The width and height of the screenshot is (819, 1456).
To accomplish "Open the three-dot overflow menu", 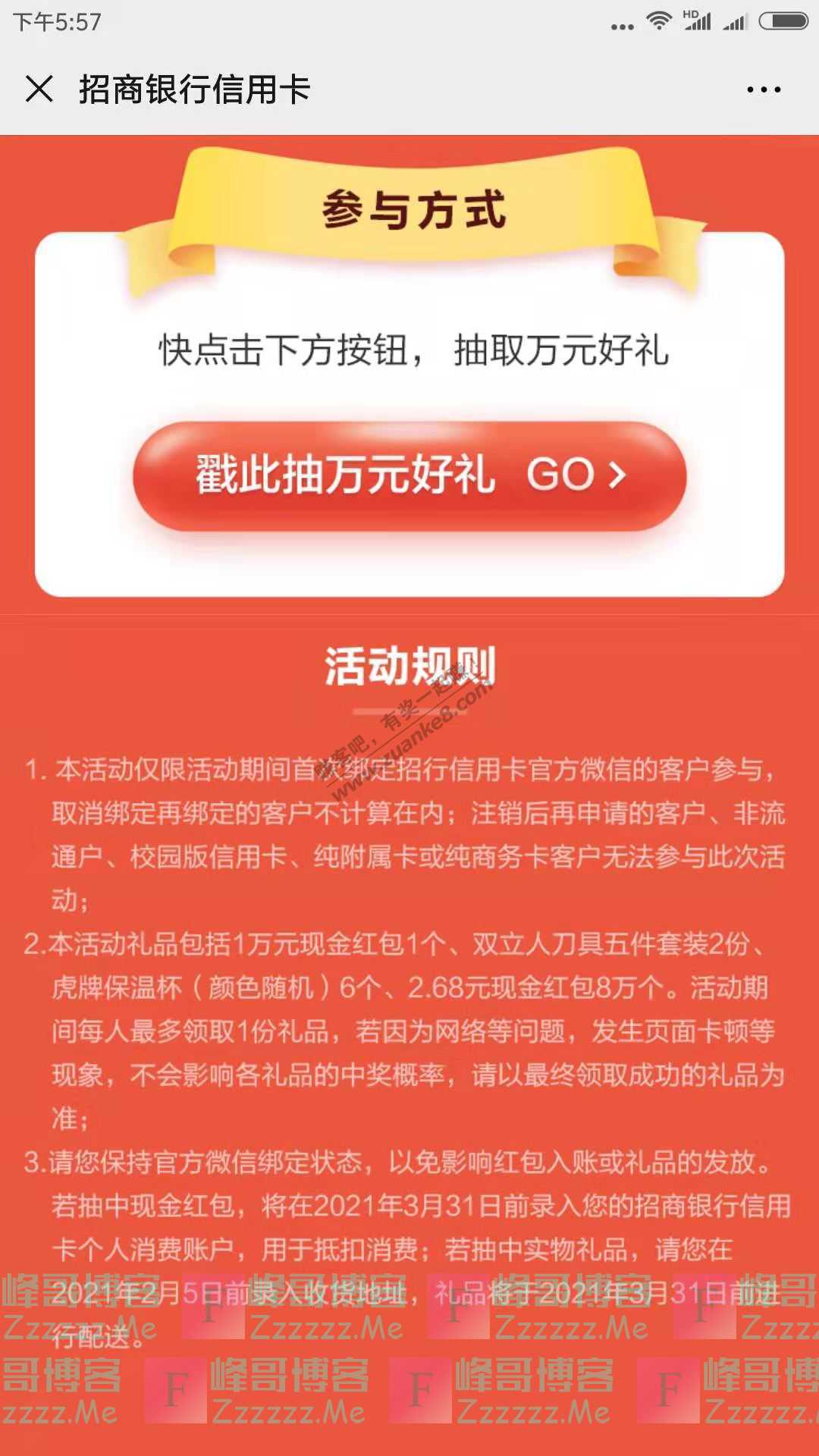I will [x=763, y=89].
